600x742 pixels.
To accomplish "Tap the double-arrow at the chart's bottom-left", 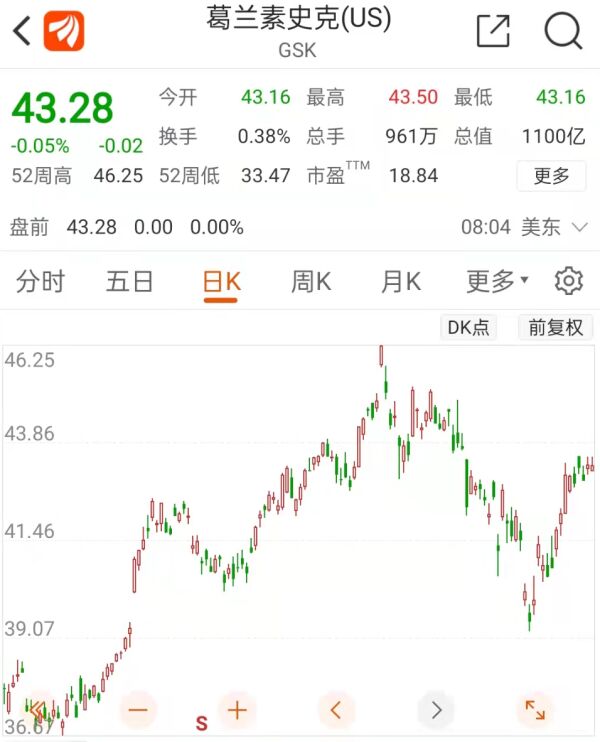I will coord(38,711).
